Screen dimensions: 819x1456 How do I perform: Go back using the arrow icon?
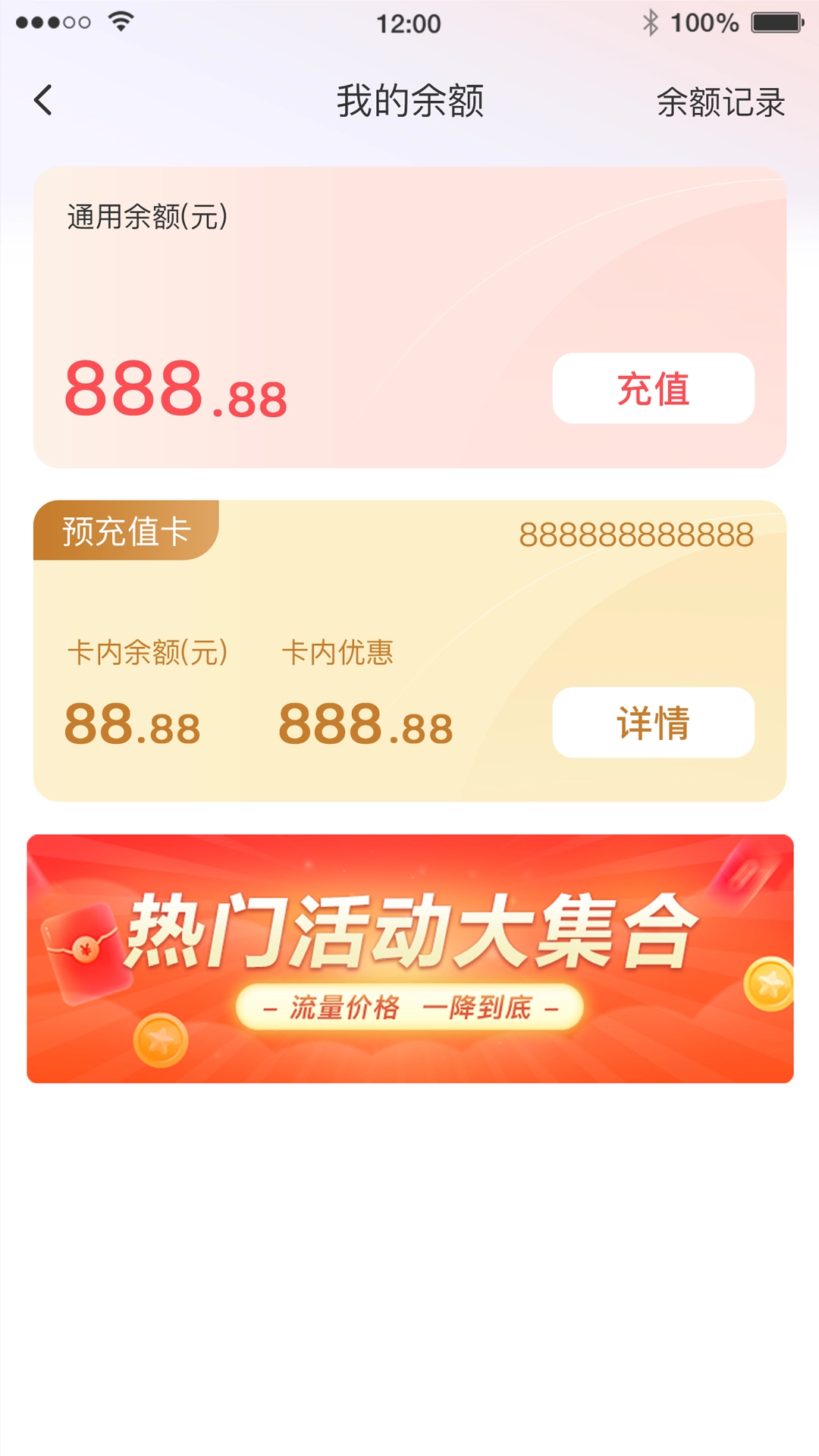click(x=43, y=100)
